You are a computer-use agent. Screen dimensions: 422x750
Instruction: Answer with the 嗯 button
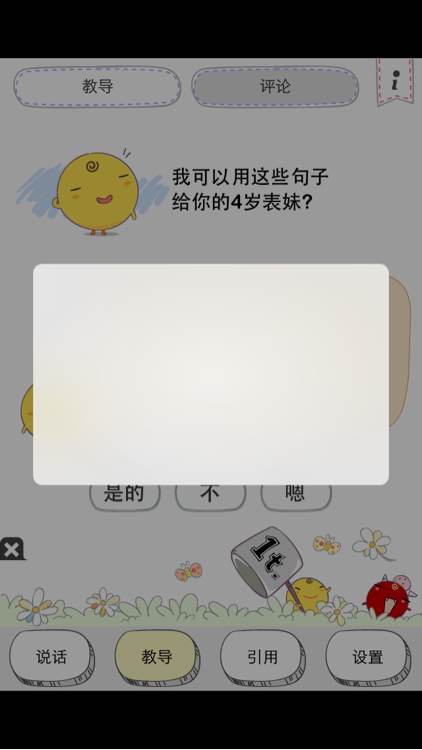point(296,497)
